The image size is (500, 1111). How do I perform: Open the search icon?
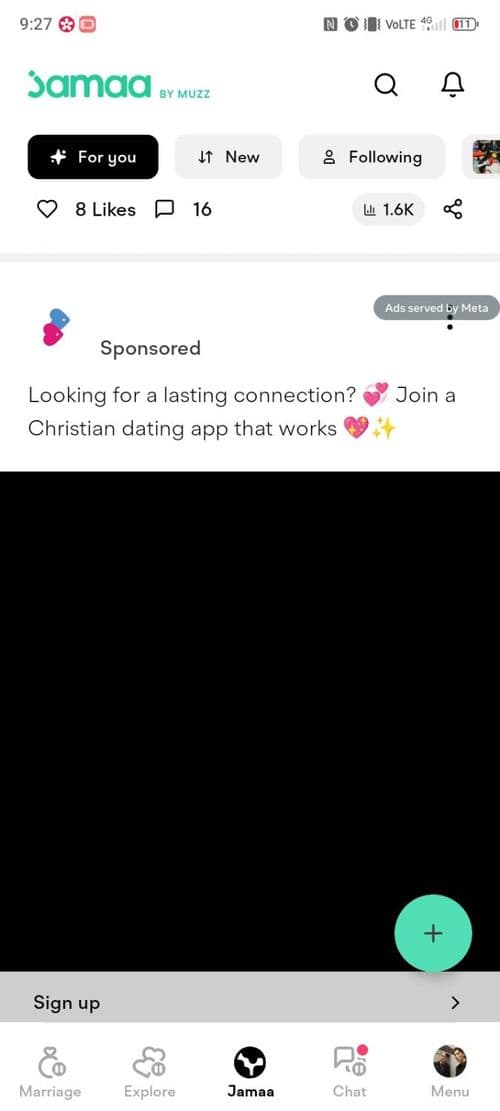pyautogui.click(x=385, y=85)
